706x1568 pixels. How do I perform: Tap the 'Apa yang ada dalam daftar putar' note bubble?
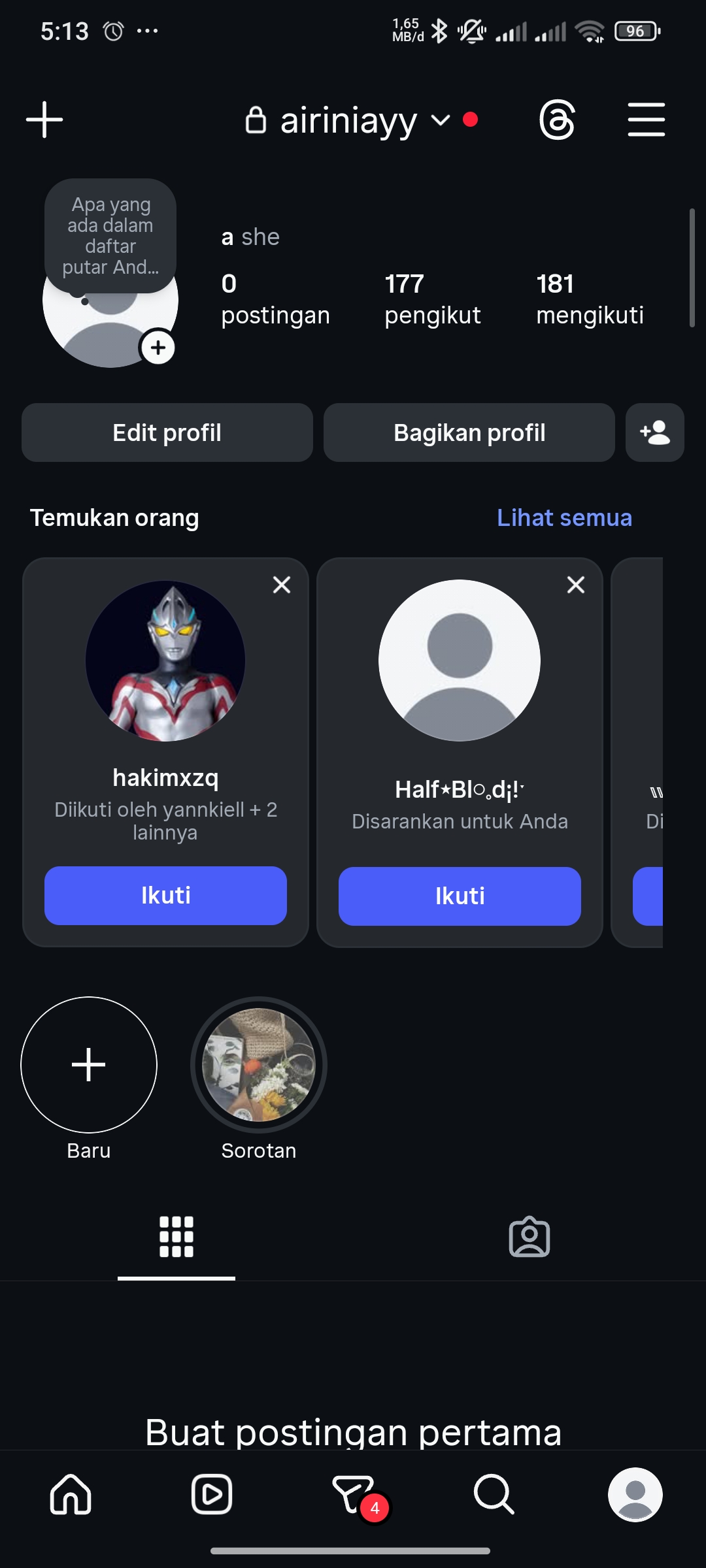coord(110,236)
